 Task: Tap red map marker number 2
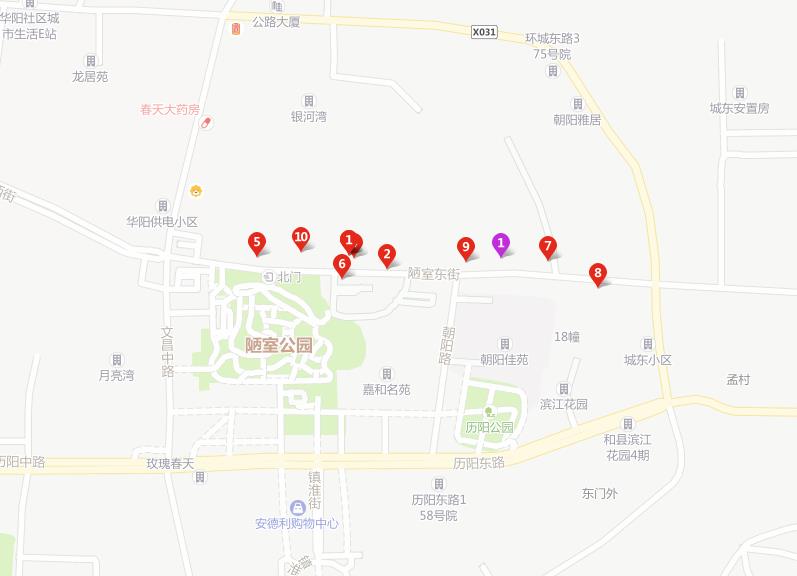point(387,254)
